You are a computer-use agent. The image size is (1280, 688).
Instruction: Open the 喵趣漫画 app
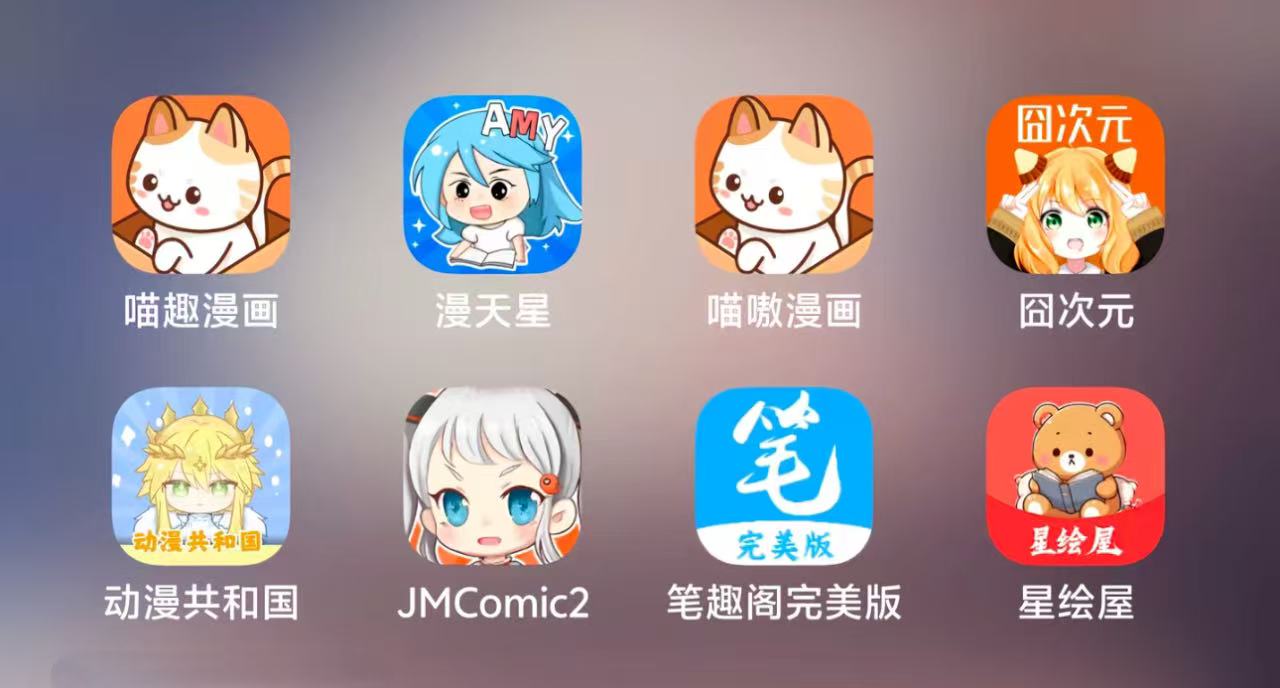(200, 185)
